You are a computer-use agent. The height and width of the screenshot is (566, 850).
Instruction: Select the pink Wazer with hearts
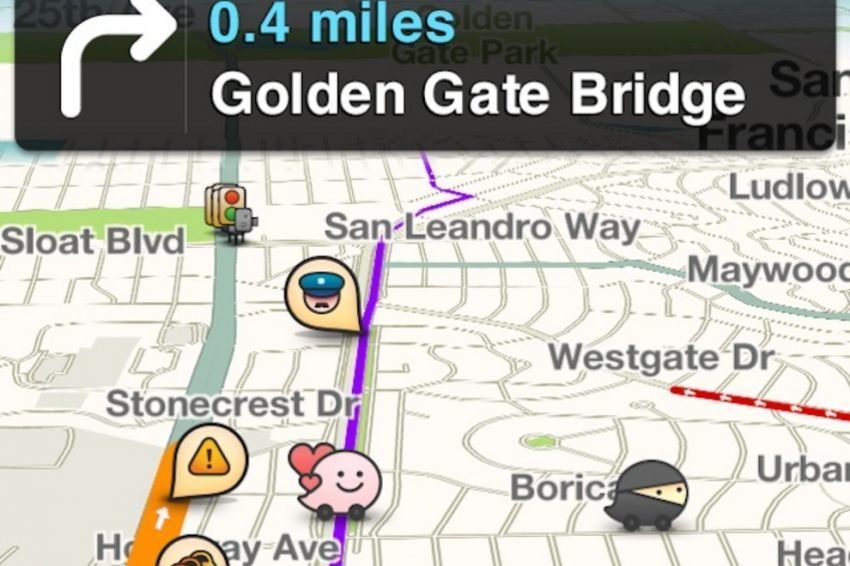337,480
